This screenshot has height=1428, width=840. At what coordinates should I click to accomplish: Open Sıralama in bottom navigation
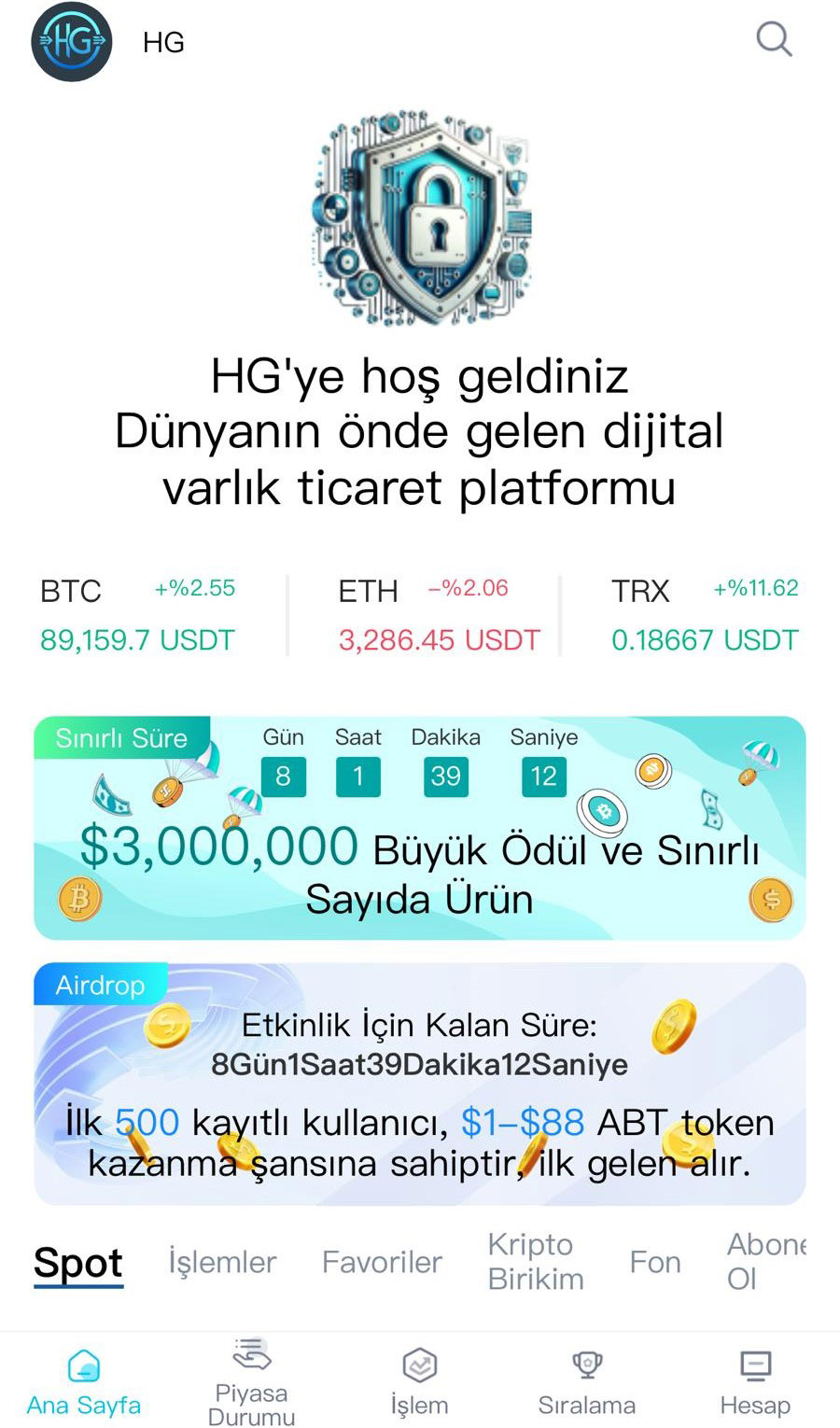[586, 1382]
